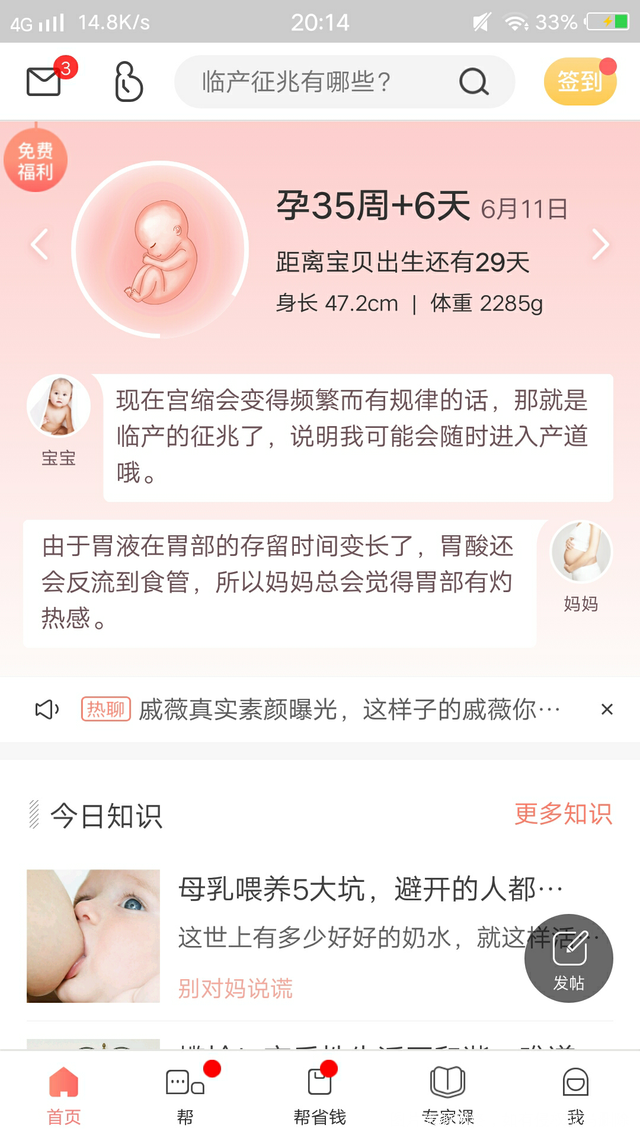Tap the 签到 check-in button
This screenshot has width=640, height=1138.
click(579, 82)
